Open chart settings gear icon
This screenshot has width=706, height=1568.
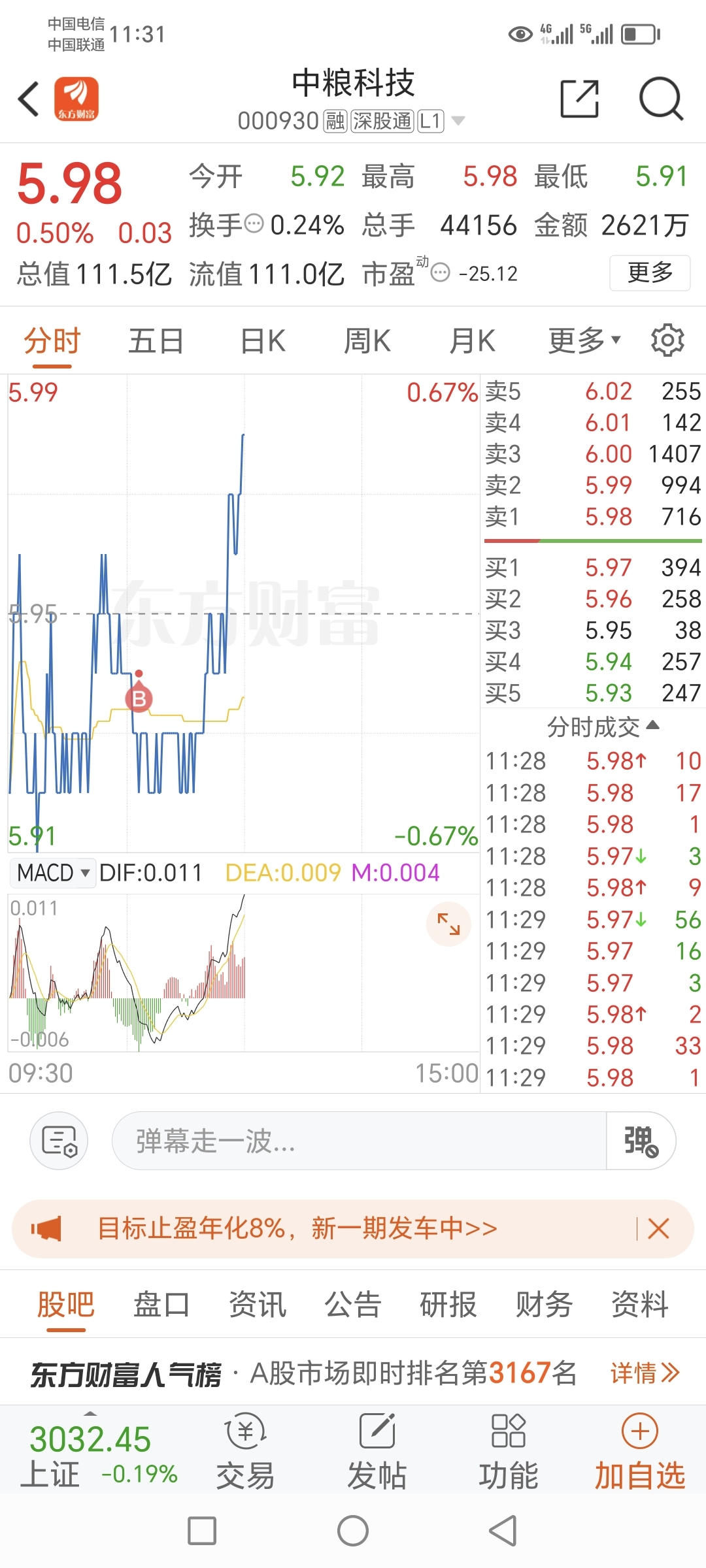pyautogui.click(x=667, y=340)
